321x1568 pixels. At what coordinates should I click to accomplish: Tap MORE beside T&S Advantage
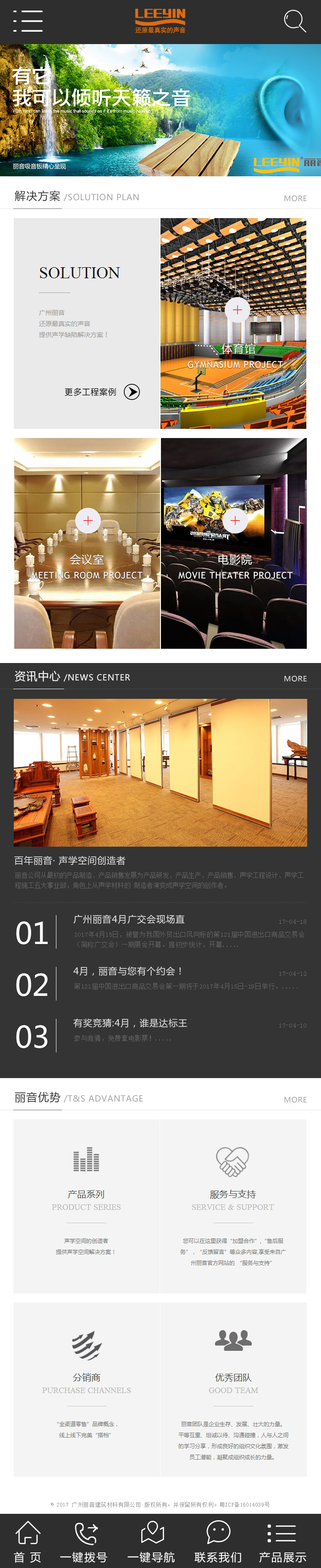point(295,1099)
